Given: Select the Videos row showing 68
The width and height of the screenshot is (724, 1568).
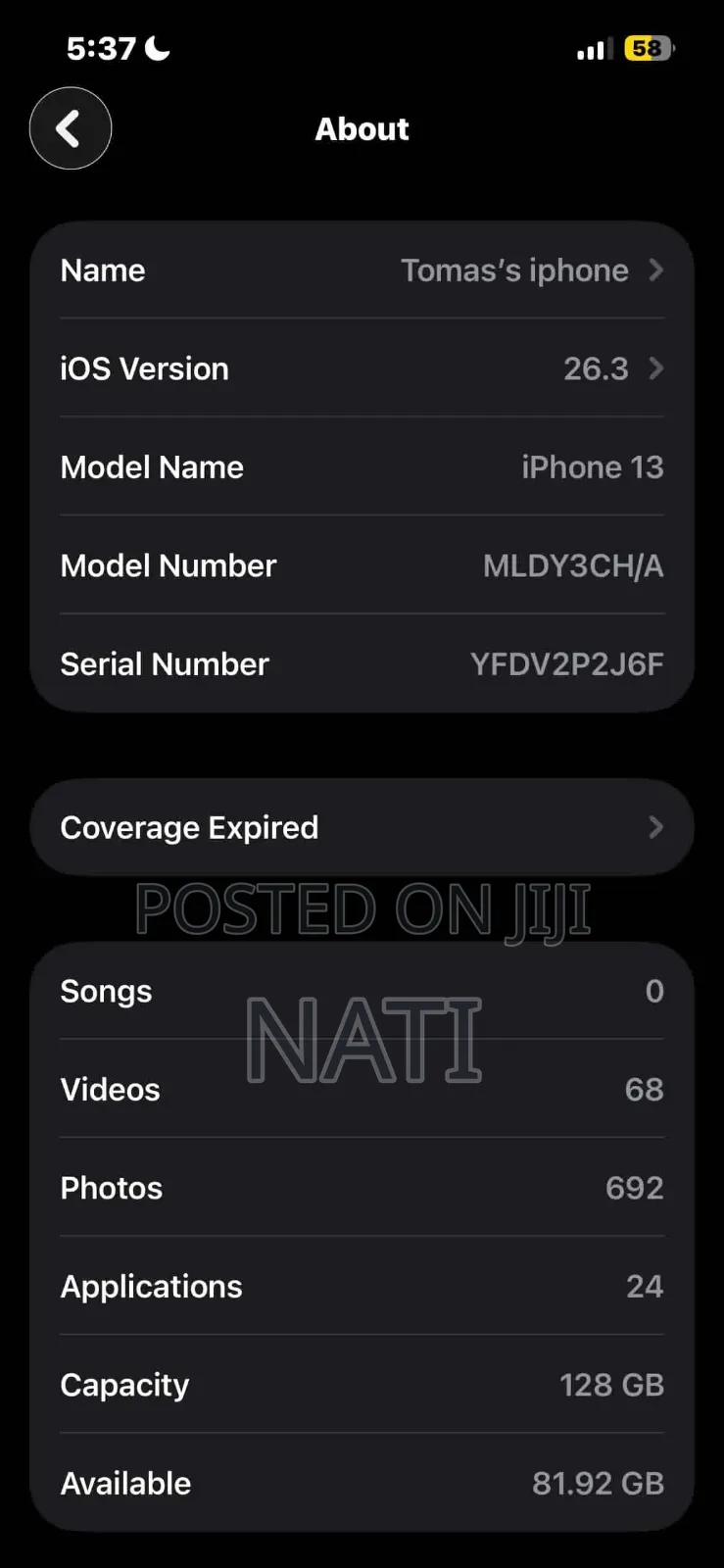Looking at the screenshot, I should (x=362, y=1089).
